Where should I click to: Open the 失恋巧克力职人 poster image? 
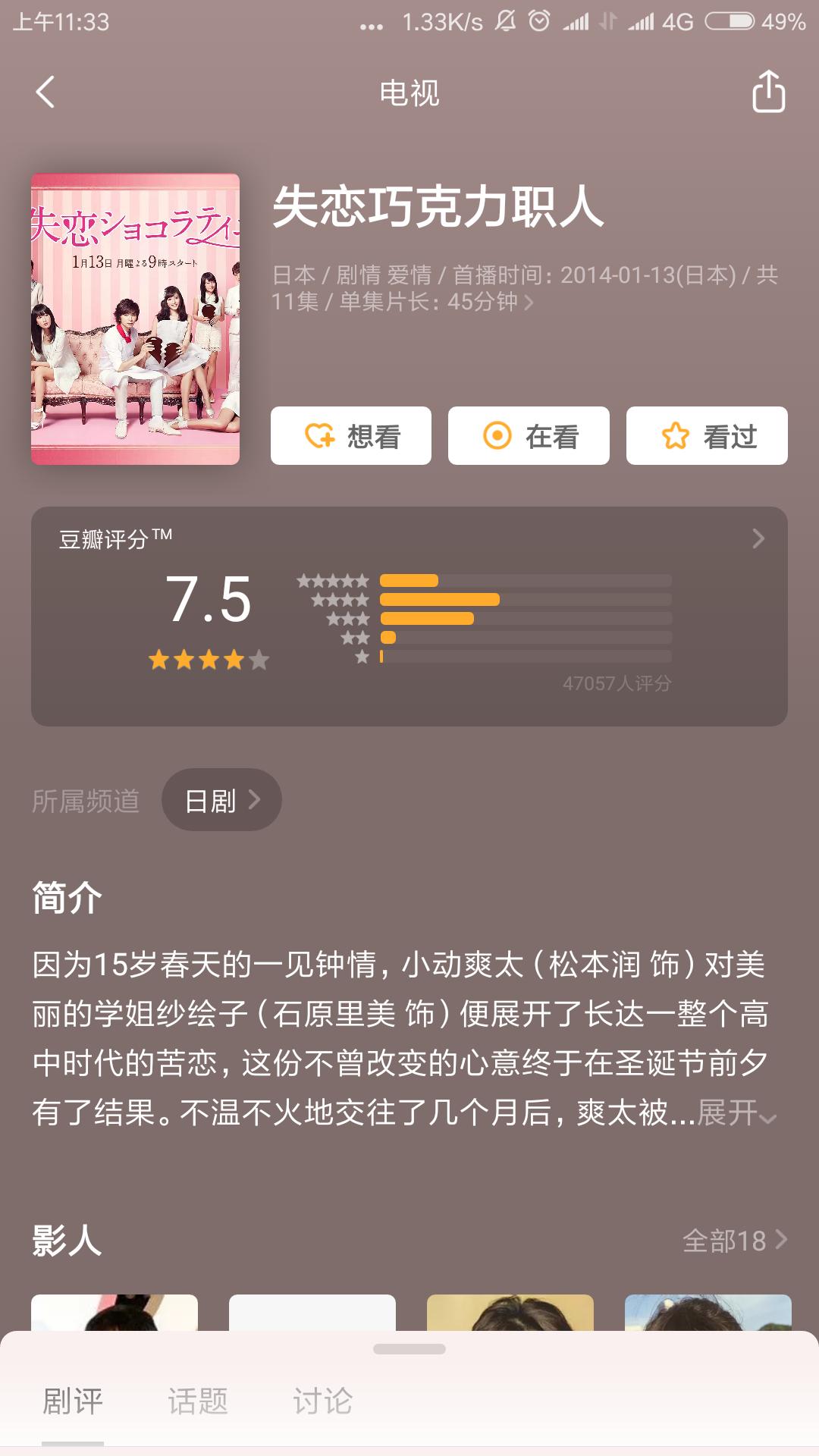135,318
